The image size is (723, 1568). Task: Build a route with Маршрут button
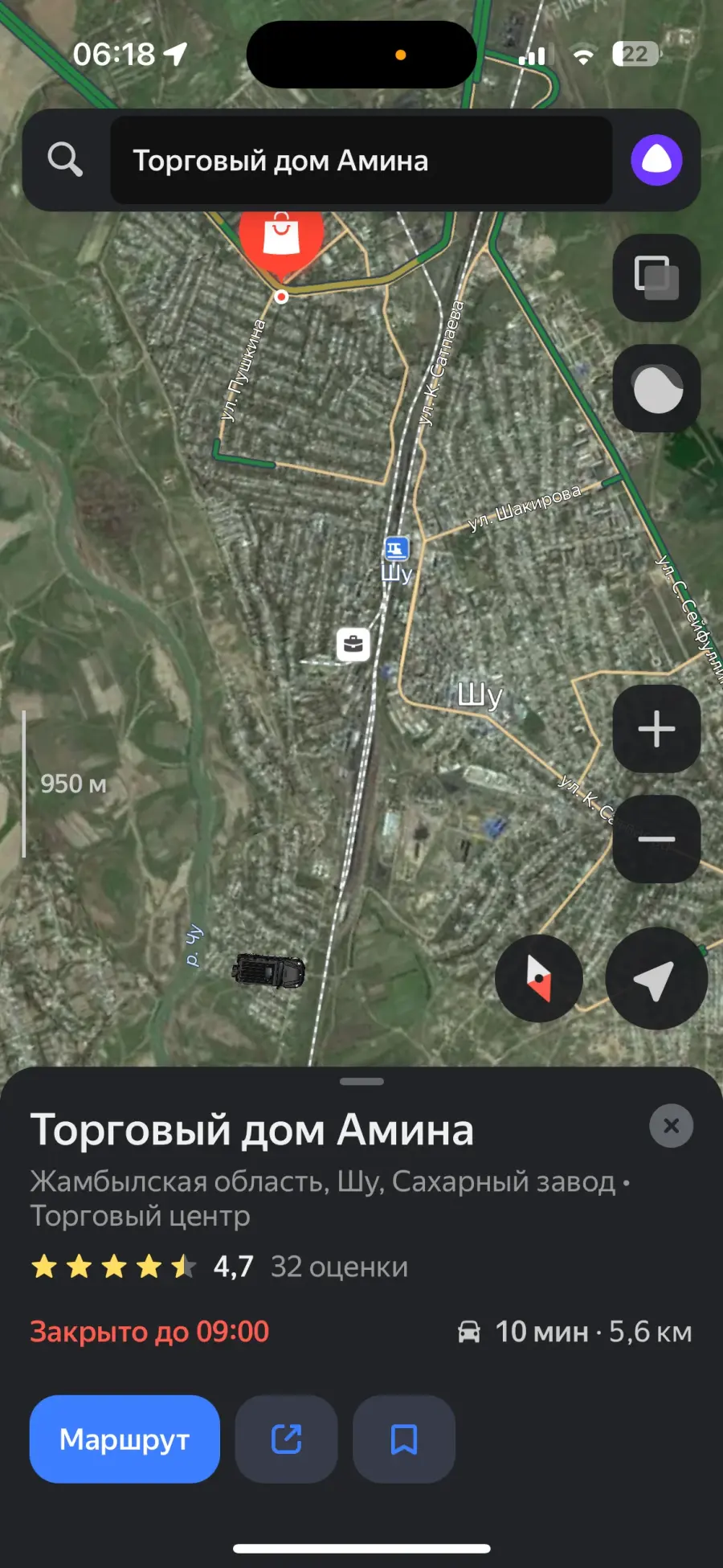(x=125, y=1439)
